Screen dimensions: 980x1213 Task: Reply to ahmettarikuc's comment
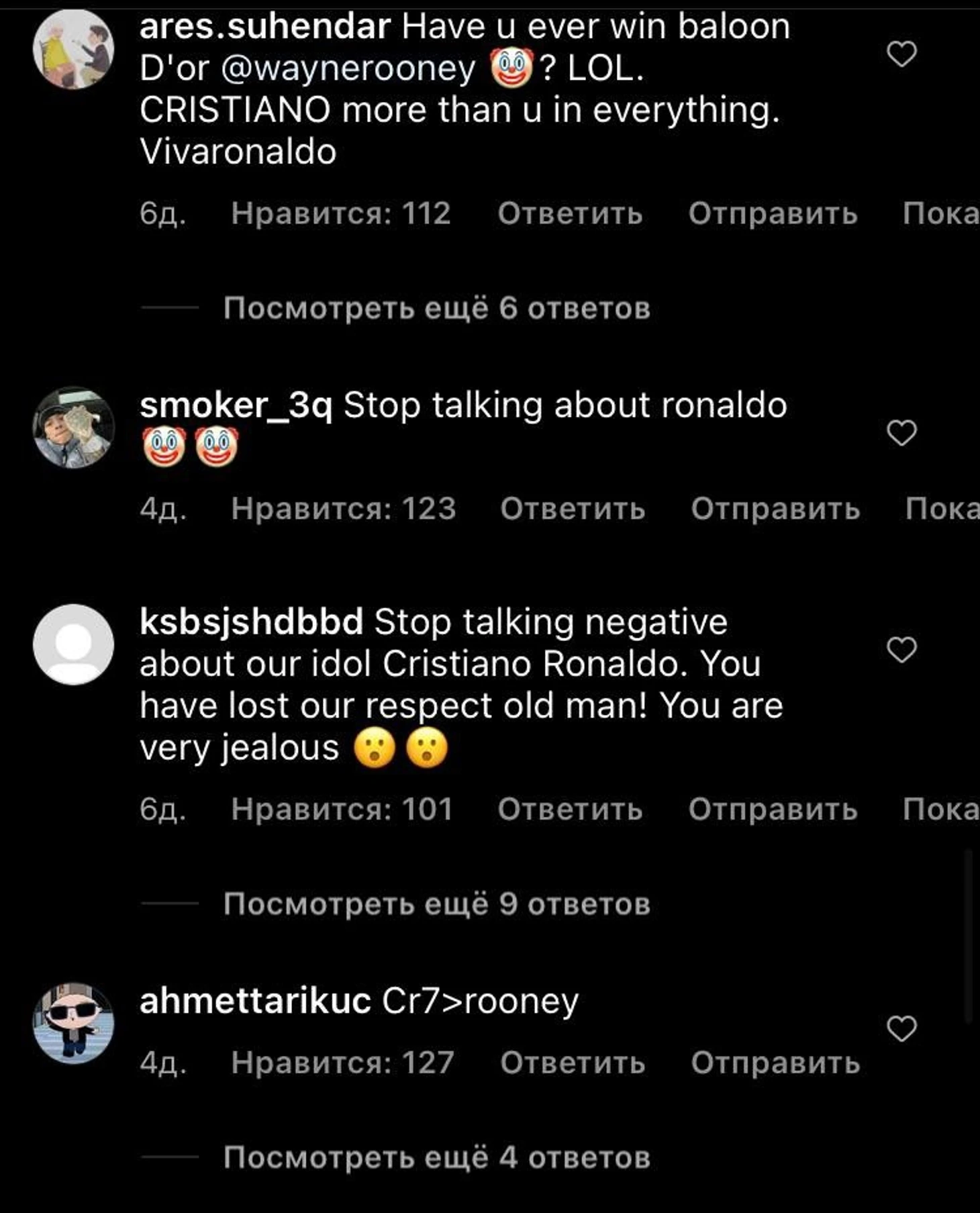pyautogui.click(x=573, y=1063)
